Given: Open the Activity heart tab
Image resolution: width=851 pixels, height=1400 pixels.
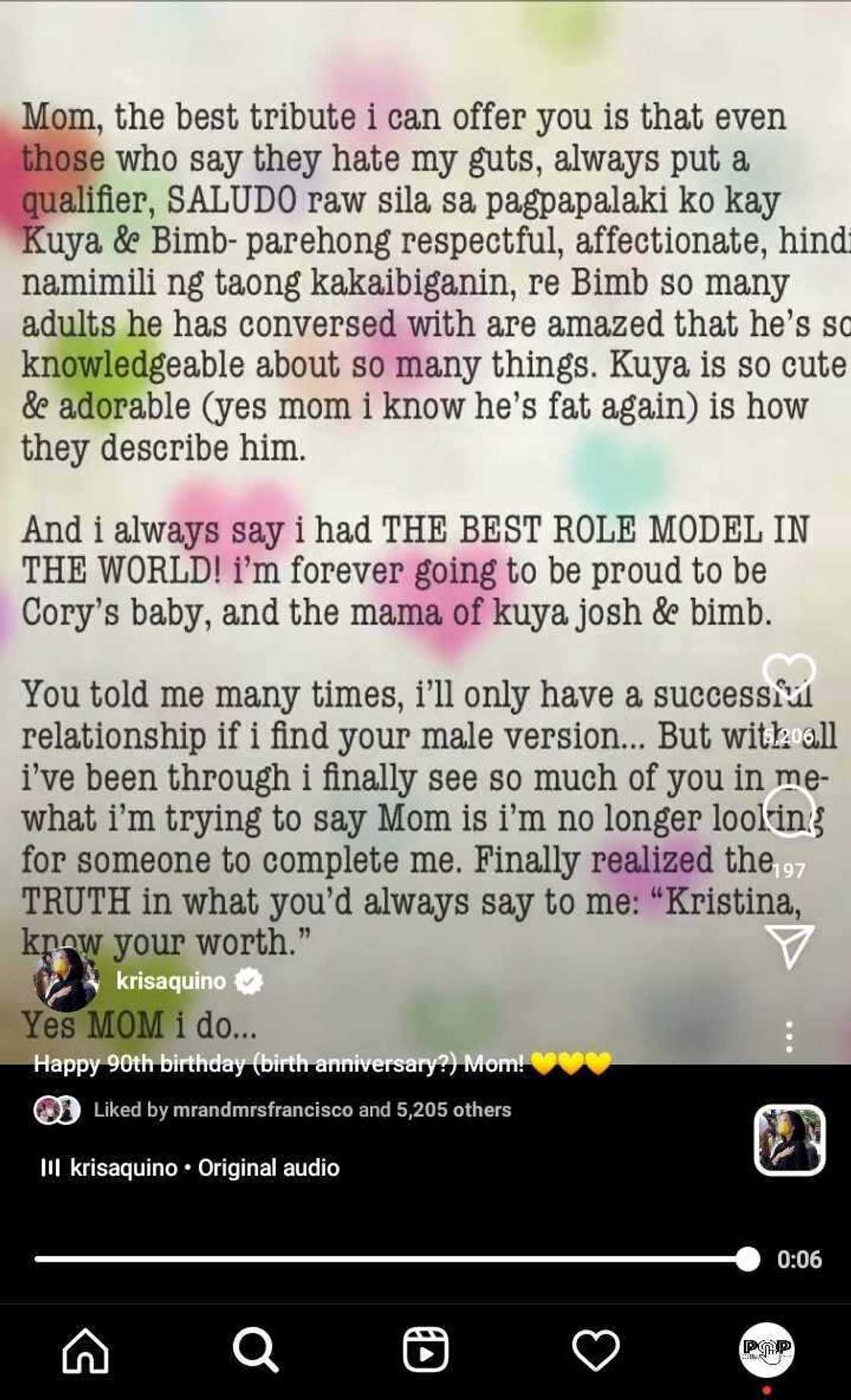Looking at the screenshot, I should click(595, 1351).
